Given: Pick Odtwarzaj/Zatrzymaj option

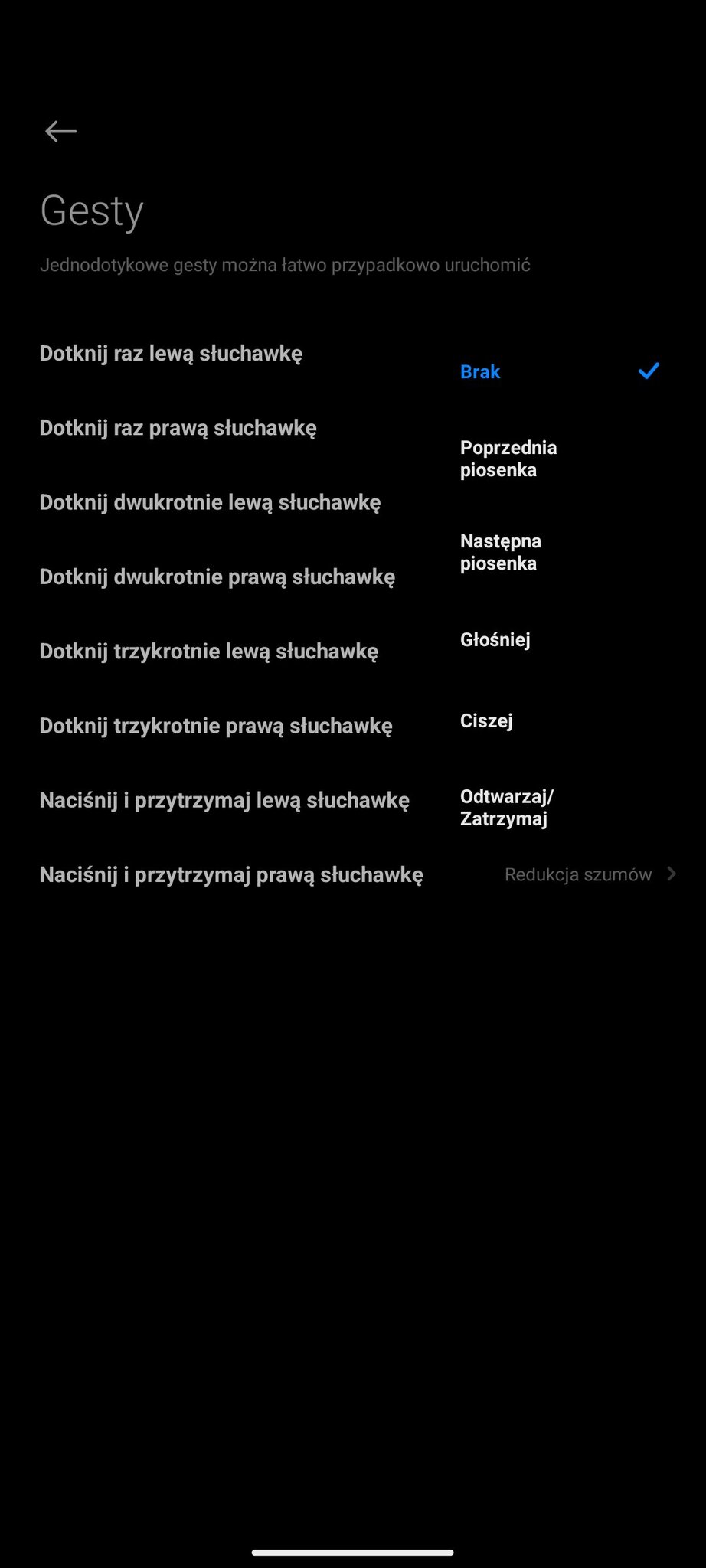Looking at the screenshot, I should point(560,808).
